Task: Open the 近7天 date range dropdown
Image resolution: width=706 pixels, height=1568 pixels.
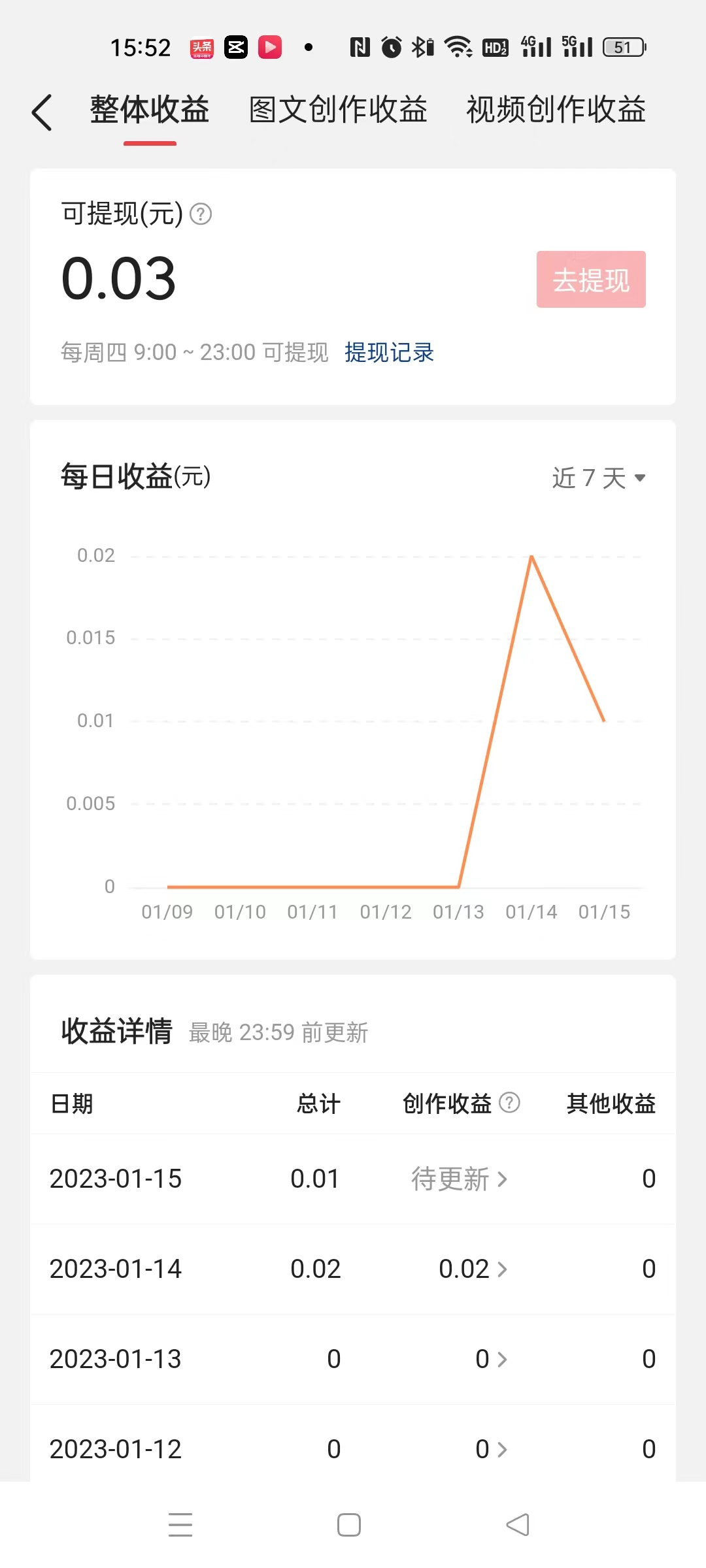Action: click(x=598, y=478)
